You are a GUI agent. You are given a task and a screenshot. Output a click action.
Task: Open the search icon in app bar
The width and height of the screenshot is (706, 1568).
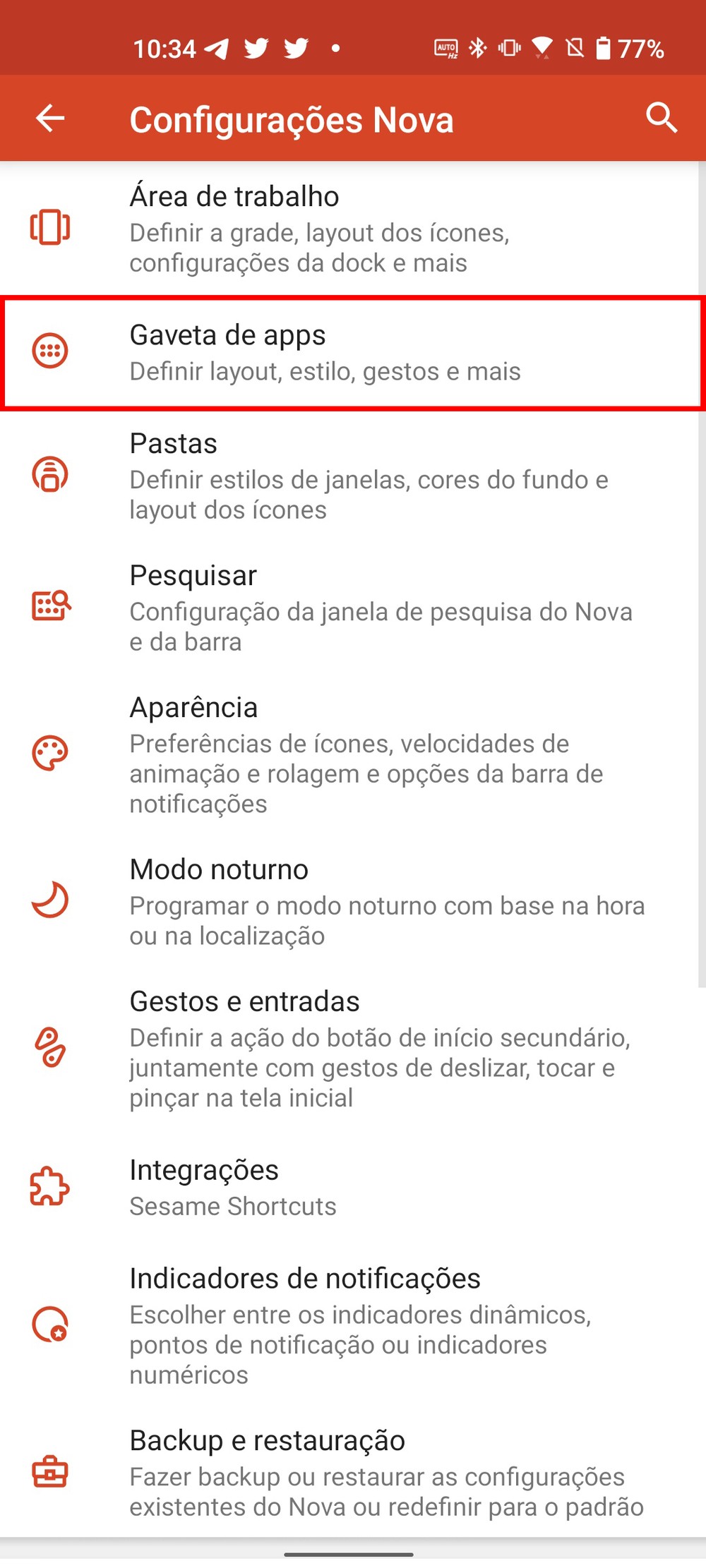pos(661,118)
